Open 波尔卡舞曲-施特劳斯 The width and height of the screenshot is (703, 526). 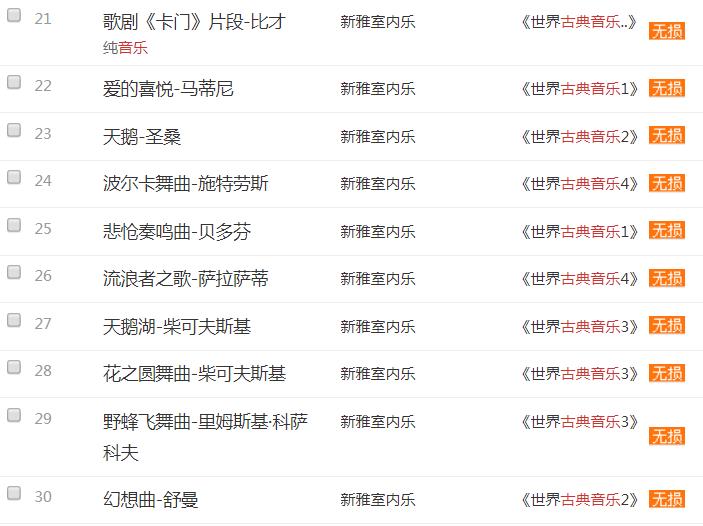tap(186, 184)
